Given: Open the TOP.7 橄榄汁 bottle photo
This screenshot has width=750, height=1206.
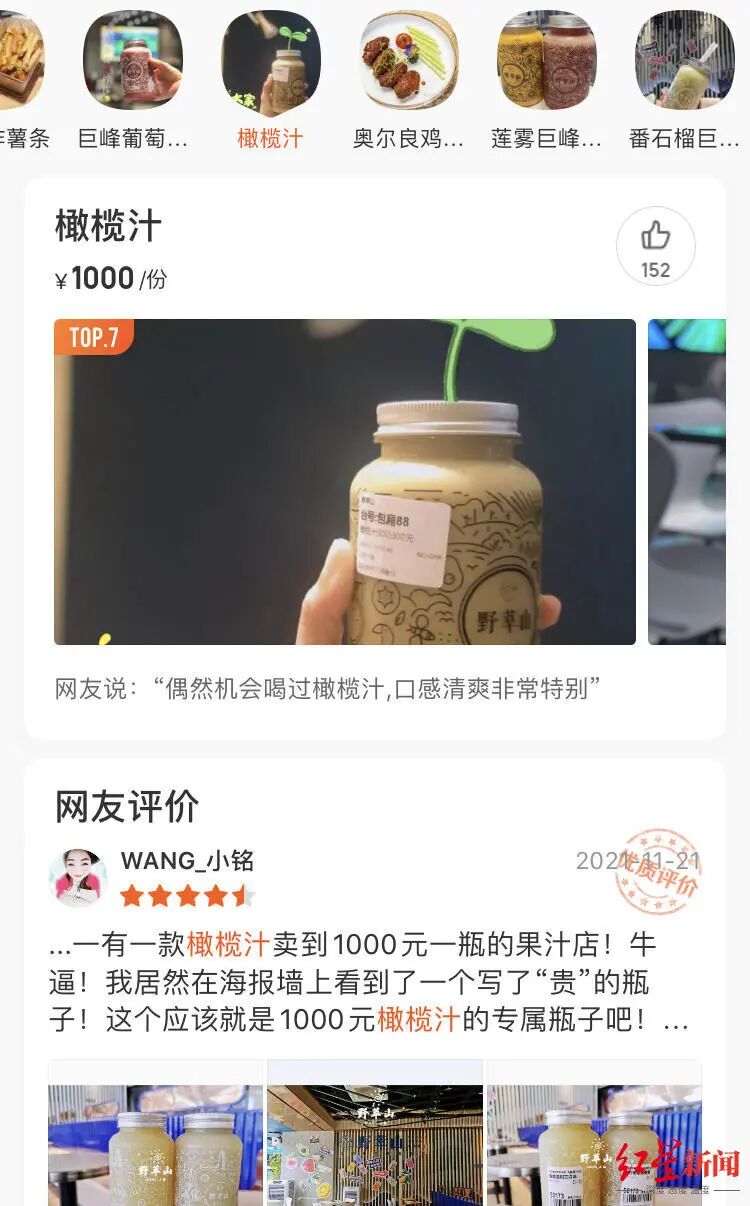Looking at the screenshot, I should pos(345,482).
